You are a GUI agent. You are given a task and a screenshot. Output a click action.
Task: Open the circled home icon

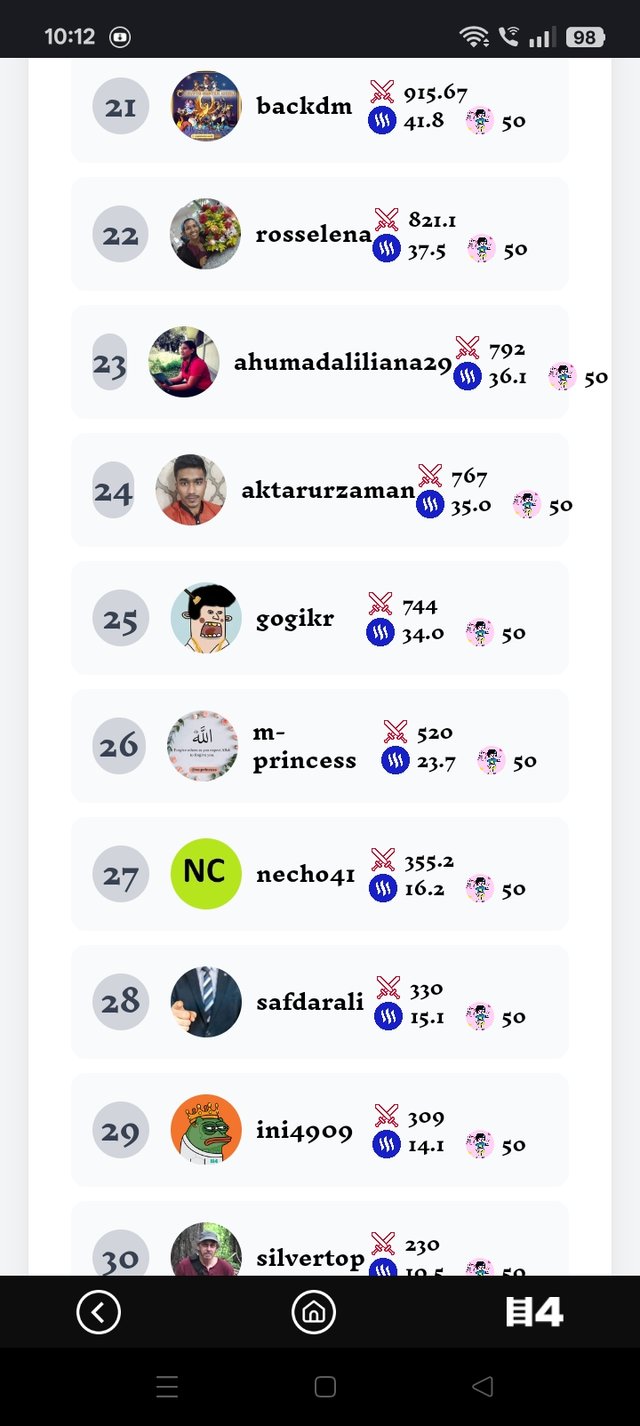(313, 1312)
